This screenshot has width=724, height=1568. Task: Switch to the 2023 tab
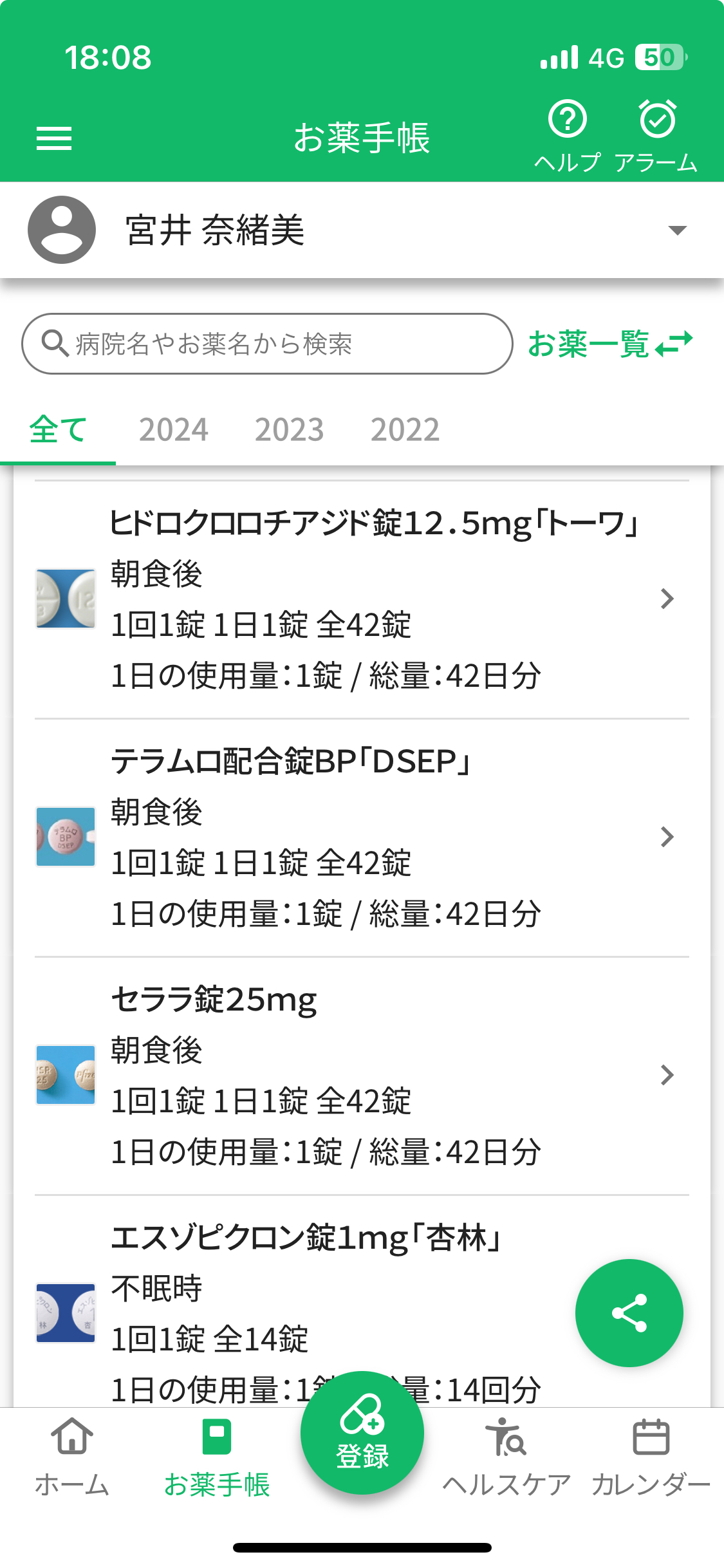pos(290,429)
